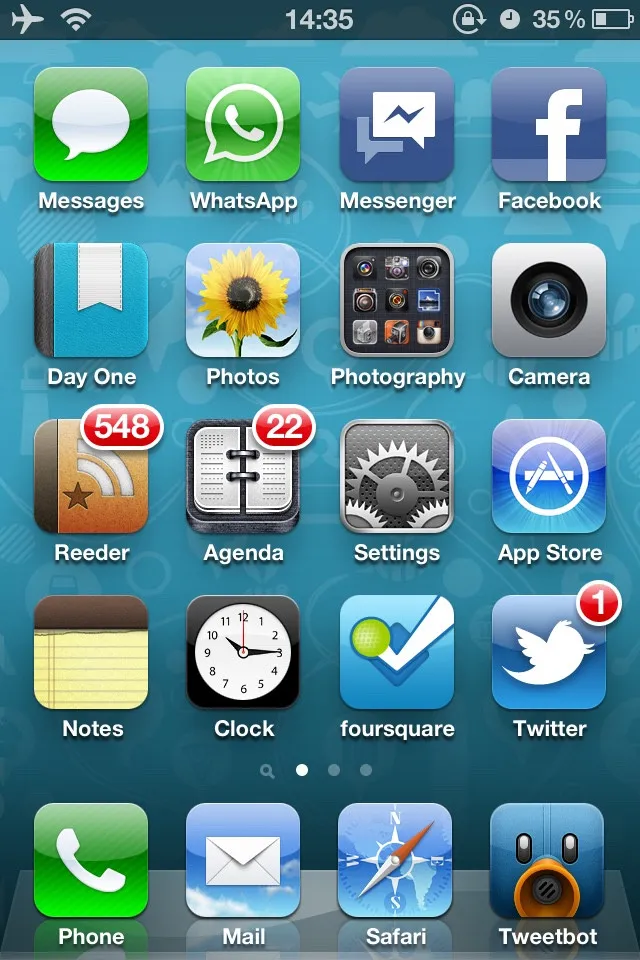Open the Clock app
This screenshot has height=960, width=640.
(243, 653)
